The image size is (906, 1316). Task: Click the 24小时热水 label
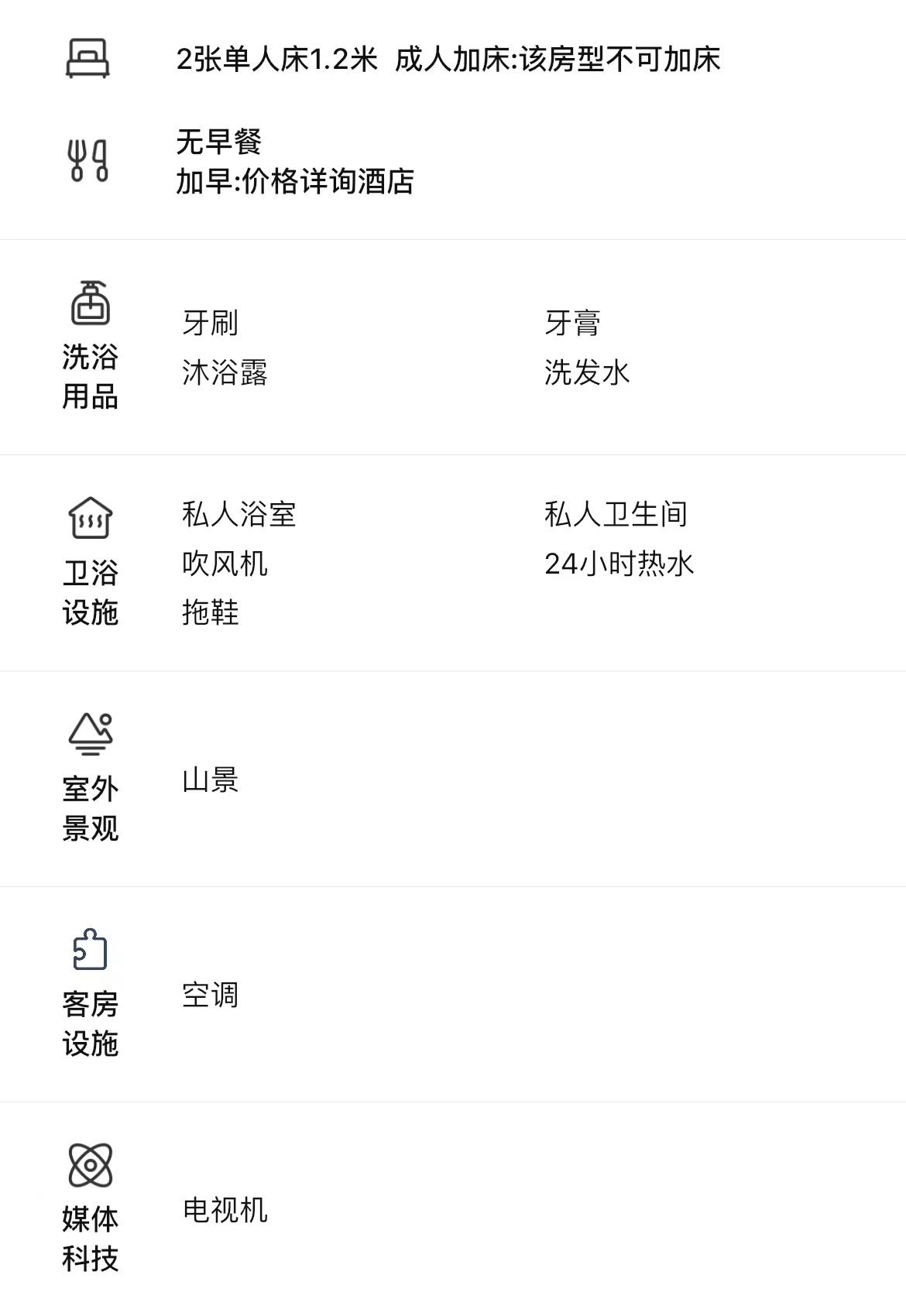(621, 565)
